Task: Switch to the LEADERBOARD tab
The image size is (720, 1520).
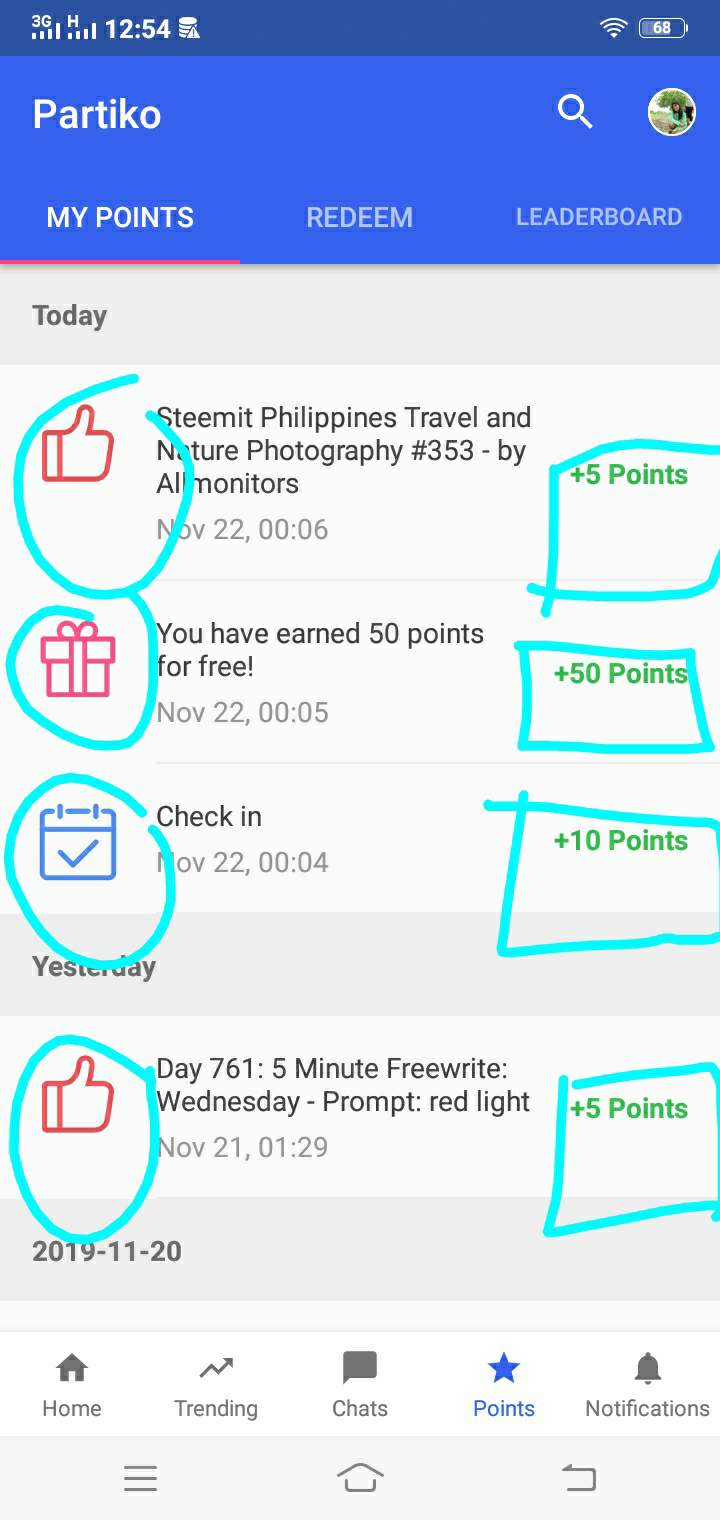Action: point(598,217)
